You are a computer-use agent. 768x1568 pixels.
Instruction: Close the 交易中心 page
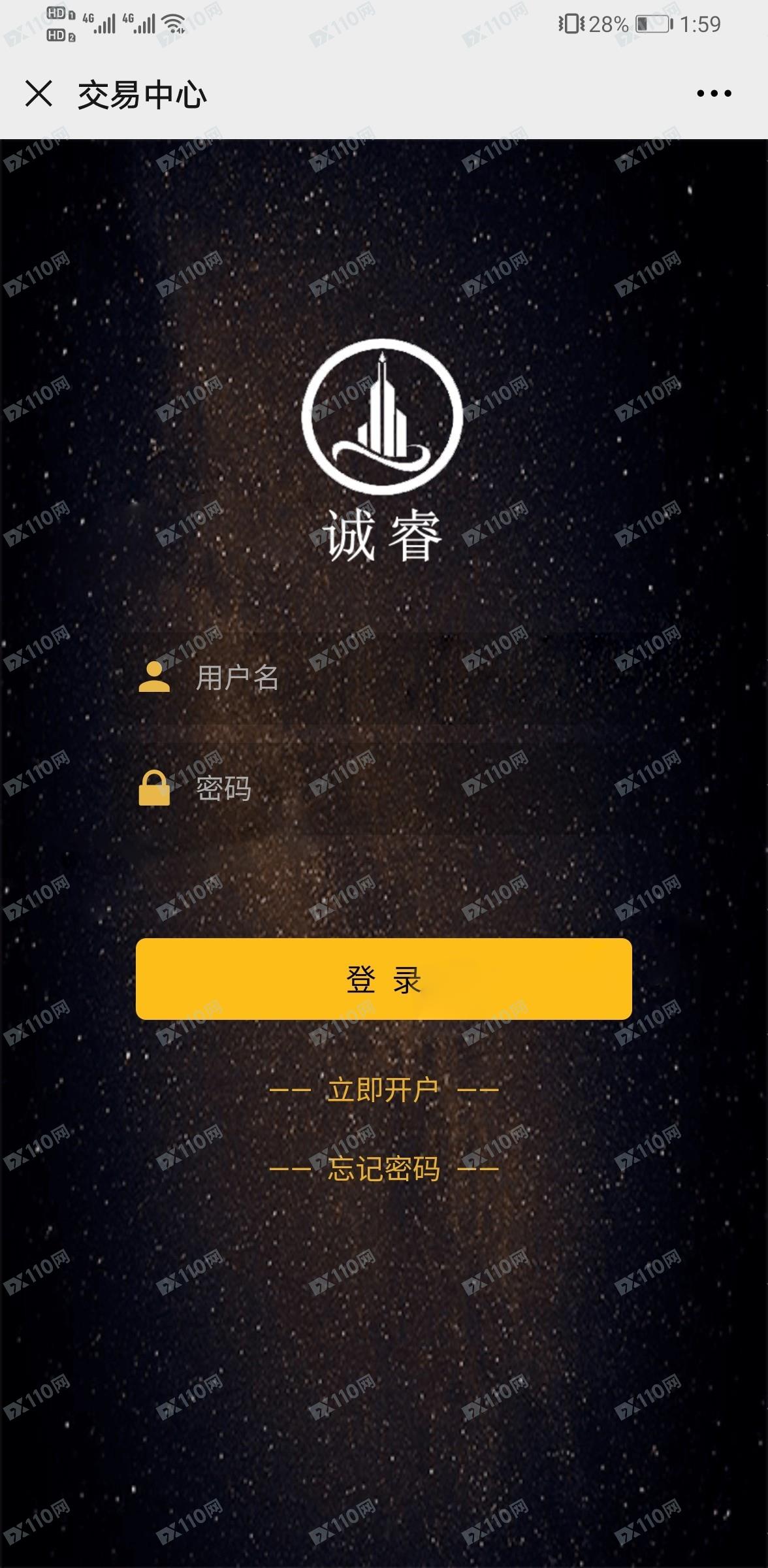(39, 93)
